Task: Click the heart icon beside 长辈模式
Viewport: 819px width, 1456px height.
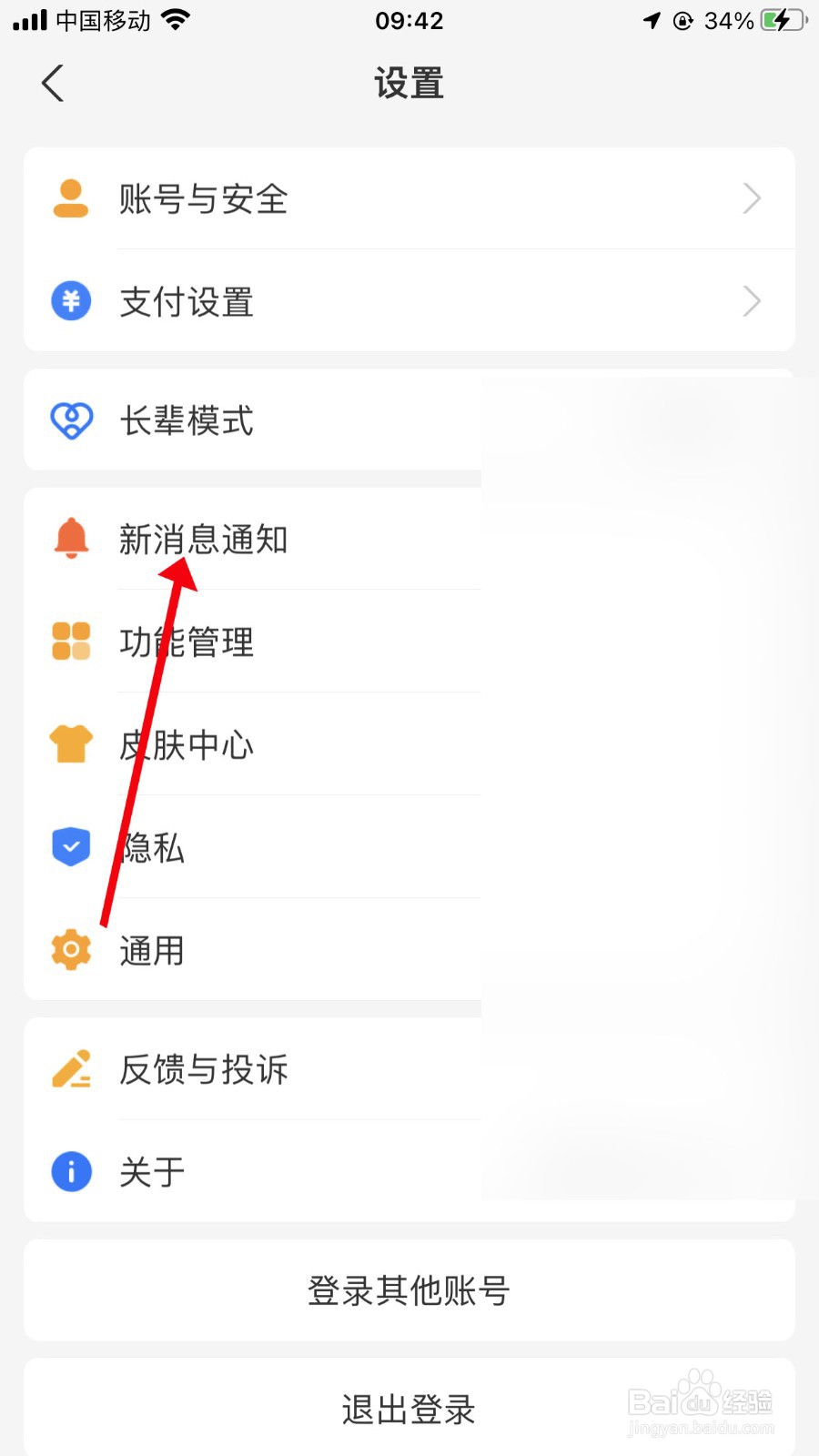Action: coord(70,420)
